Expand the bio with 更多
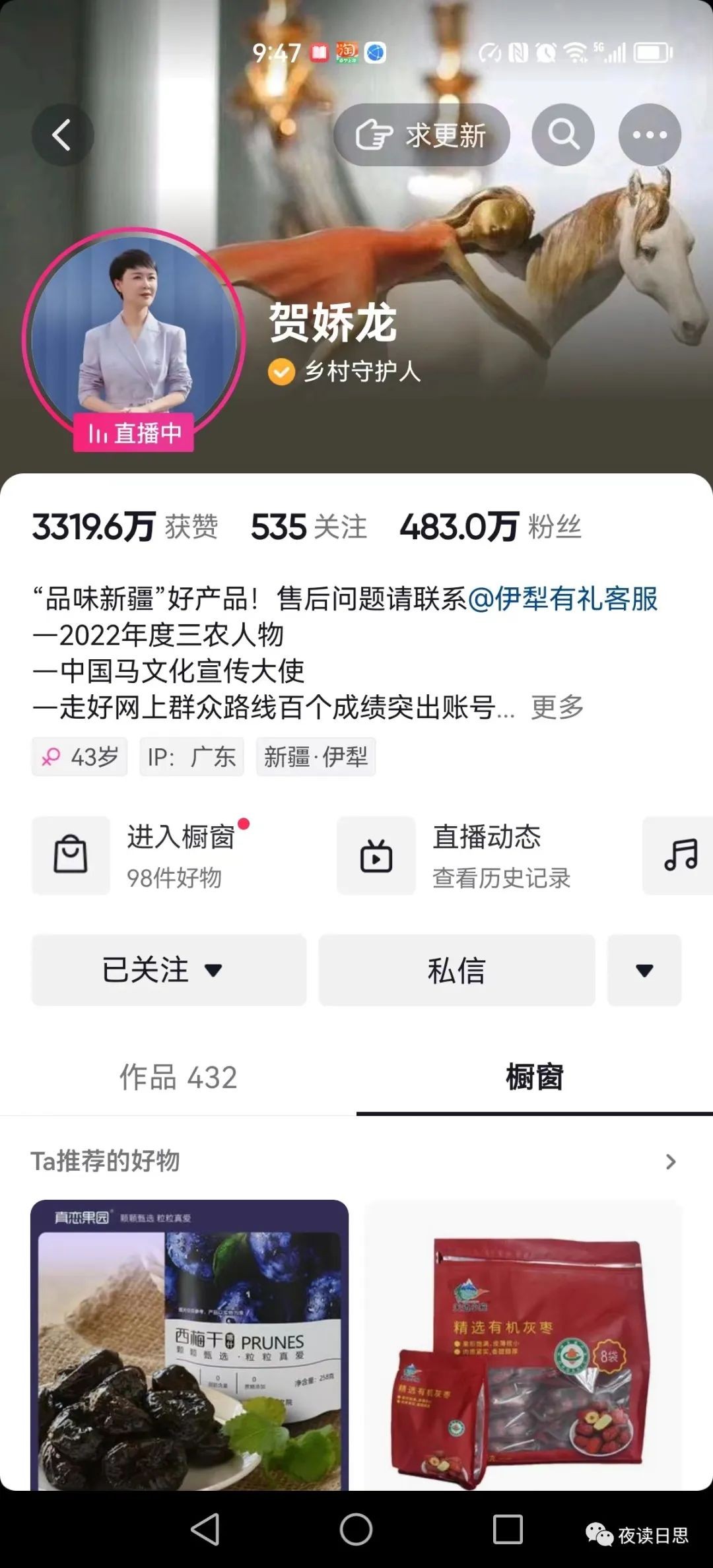Viewport: 713px width, 1568px height. [557, 707]
